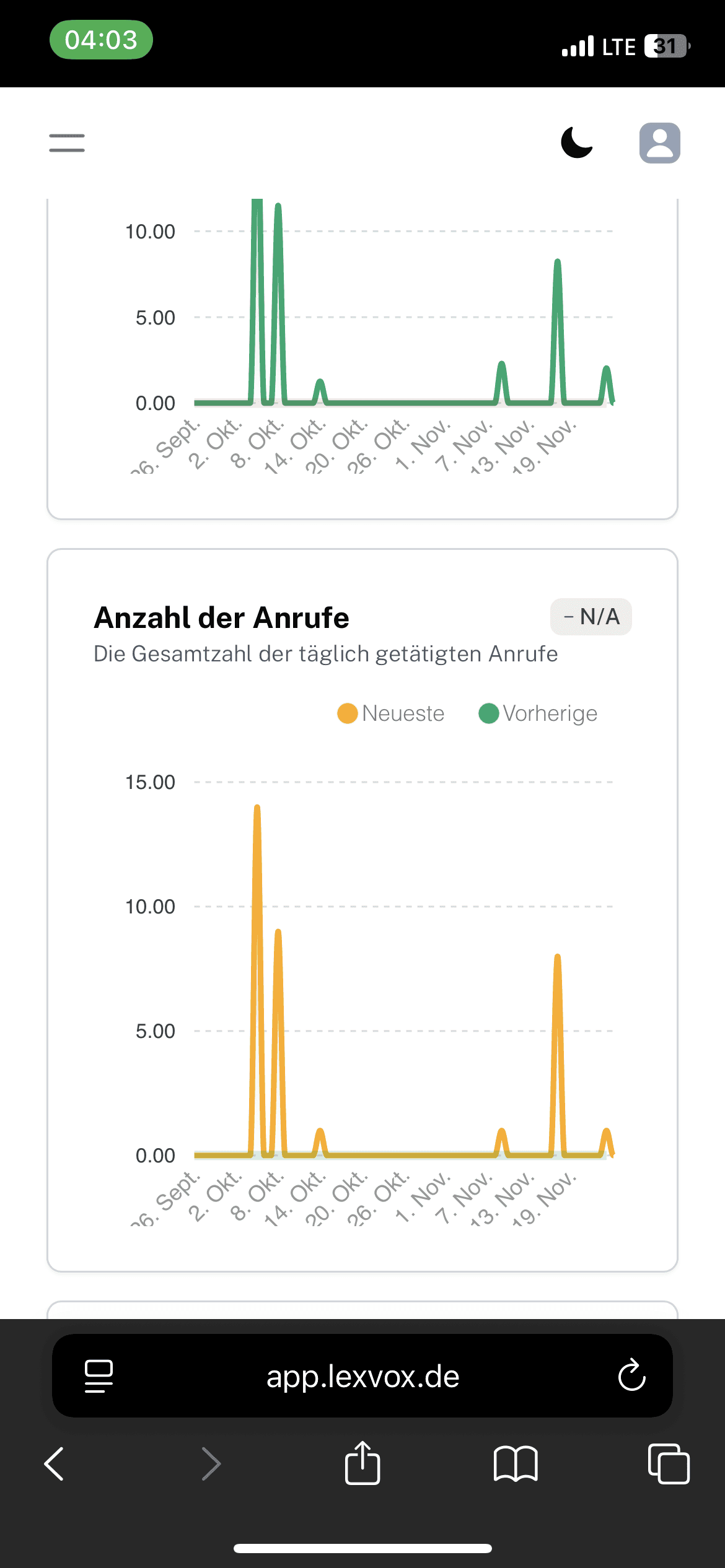Open the browser bookmarks

(x=516, y=1464)
